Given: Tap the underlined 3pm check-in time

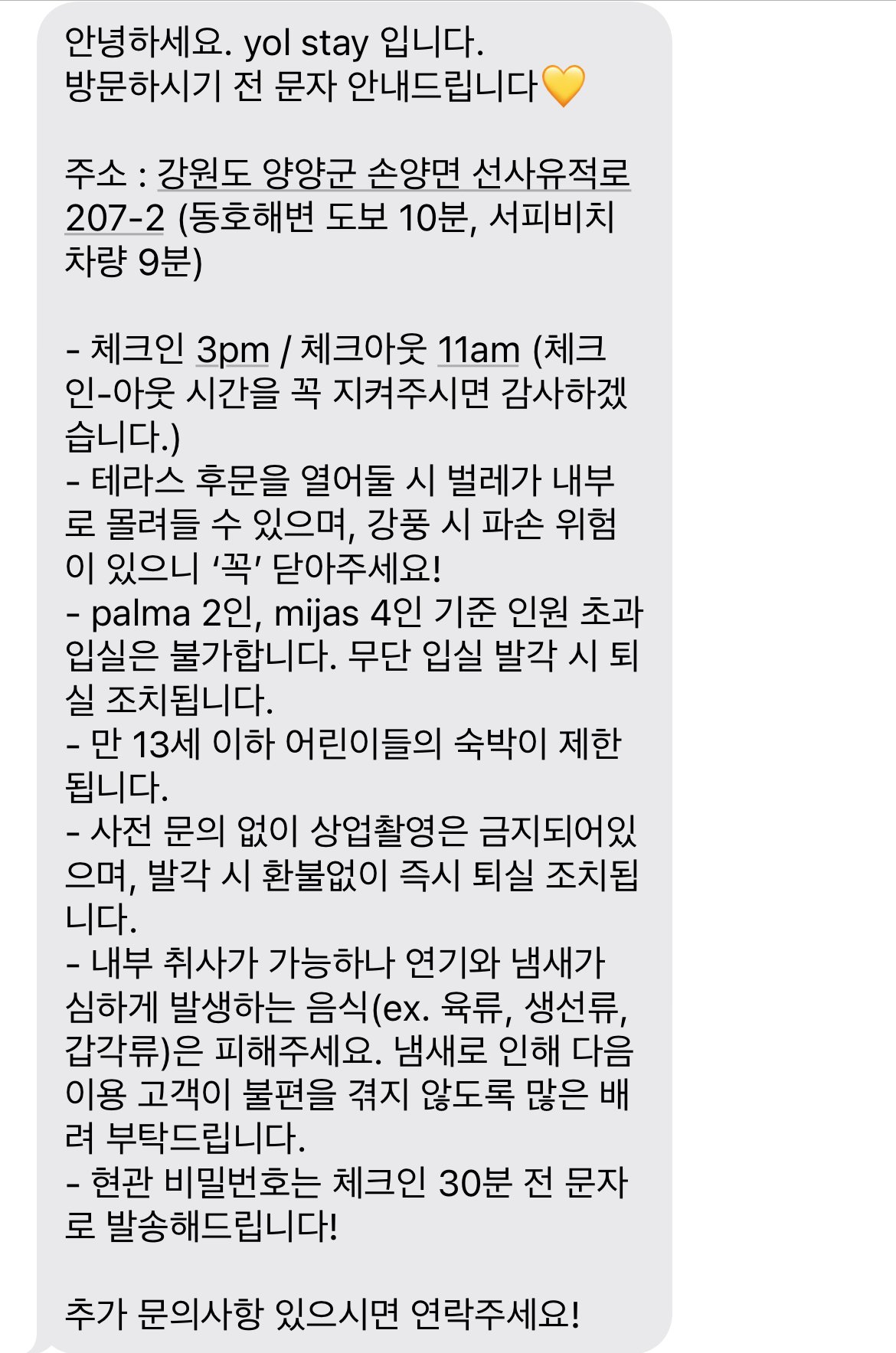Looking at the screenshot, I should 233,350.
